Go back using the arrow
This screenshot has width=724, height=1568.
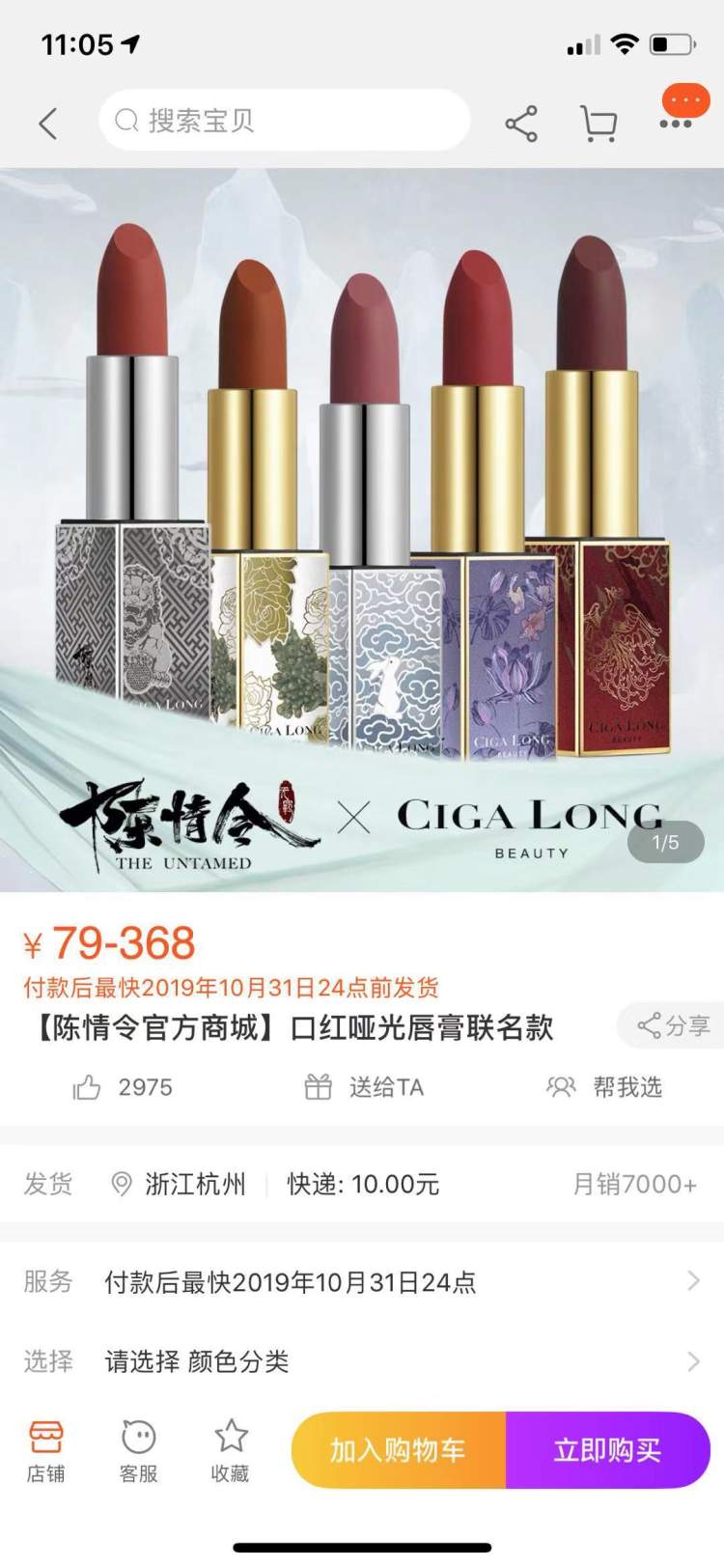[48, 124]
